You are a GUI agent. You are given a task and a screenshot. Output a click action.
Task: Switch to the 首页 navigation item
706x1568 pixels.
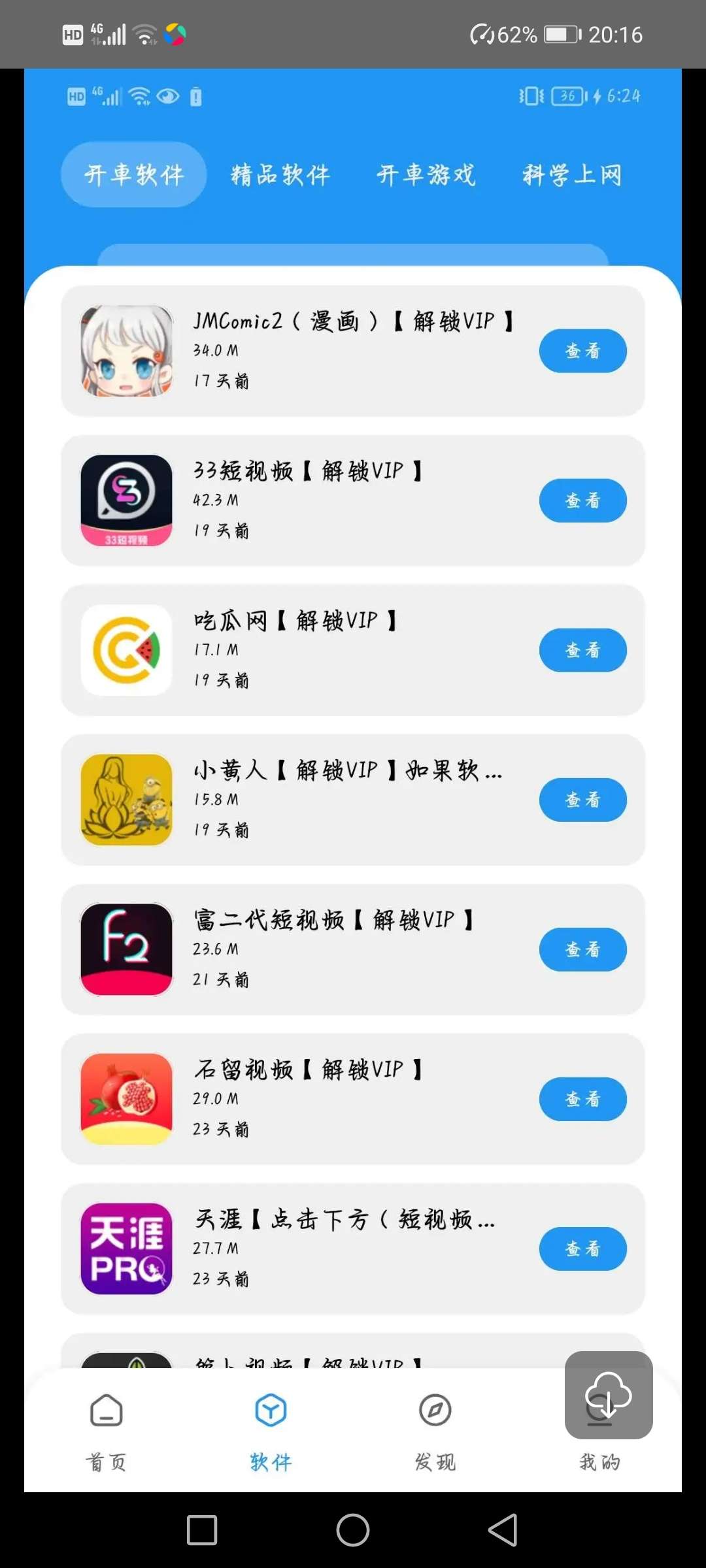coord(107,1437)
